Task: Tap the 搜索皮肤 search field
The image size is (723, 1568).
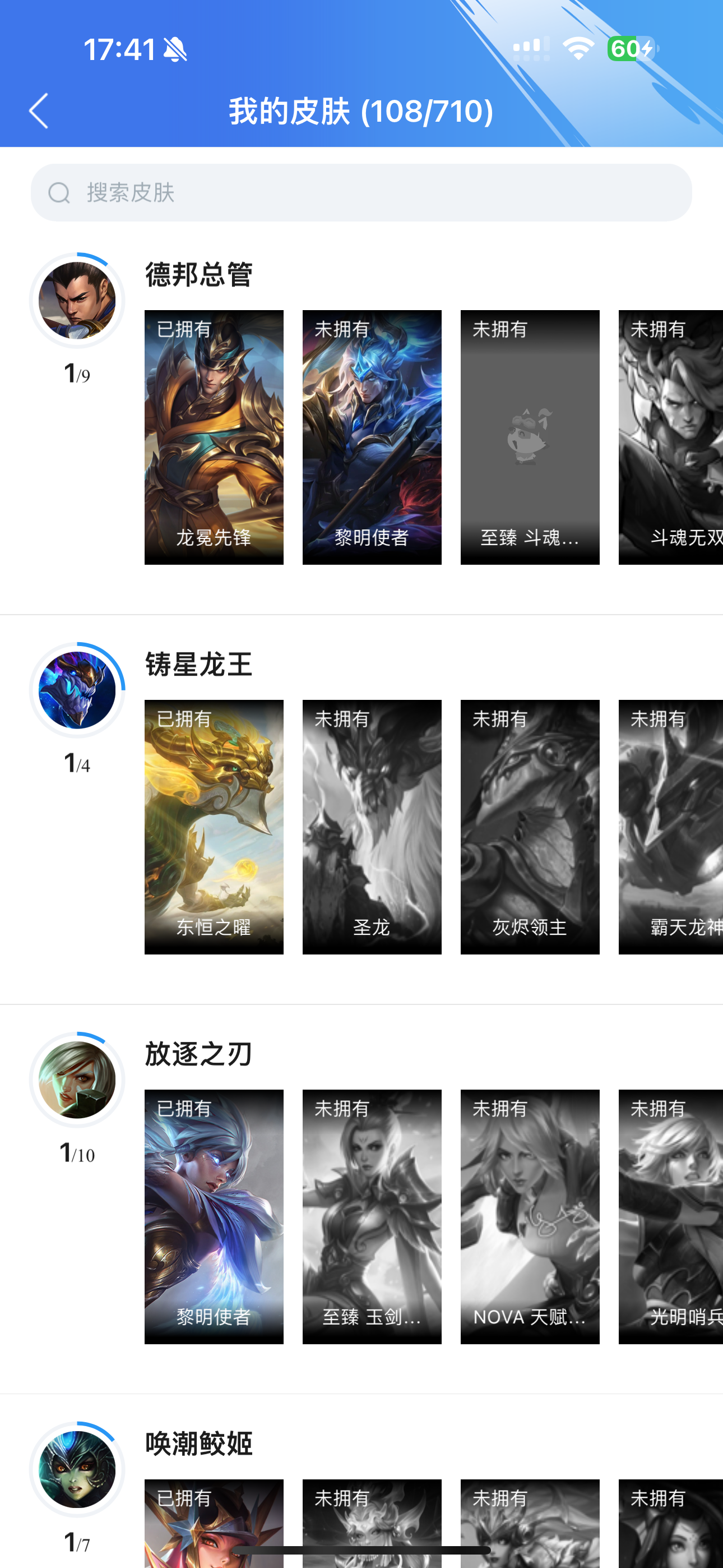Action: coord(361,192)
